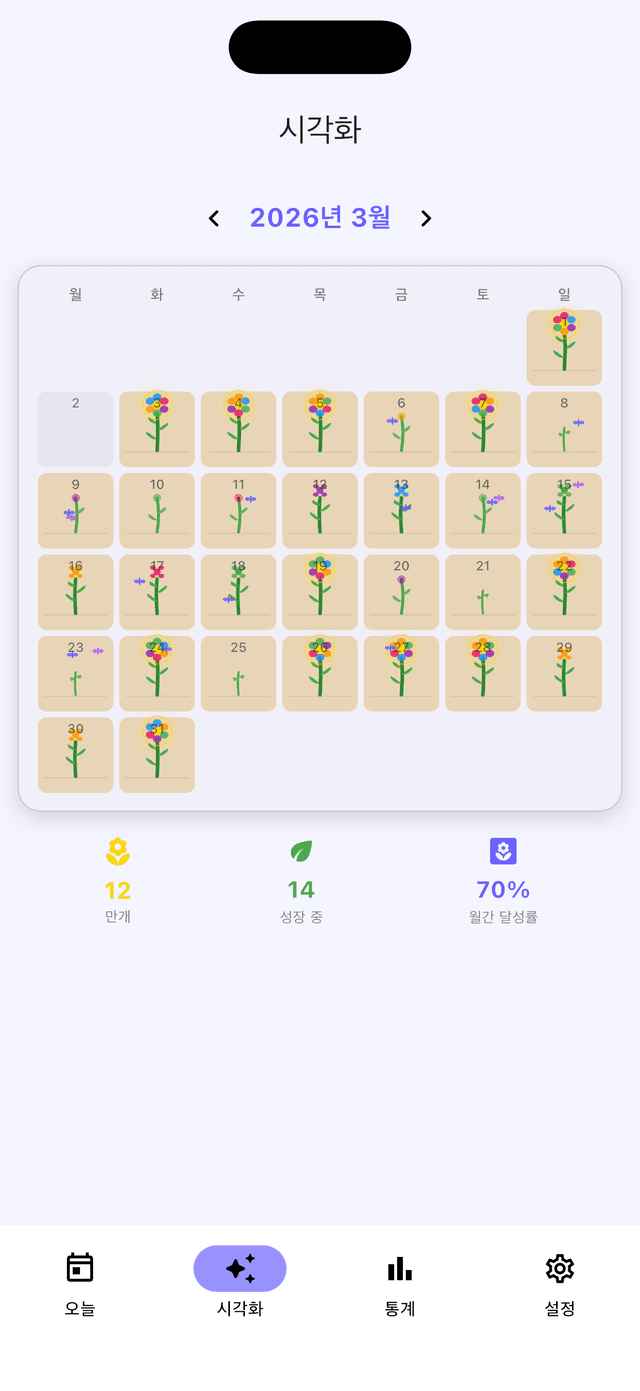Open the 통계 tab
640x1391 pixels.
pos(400,1282)
